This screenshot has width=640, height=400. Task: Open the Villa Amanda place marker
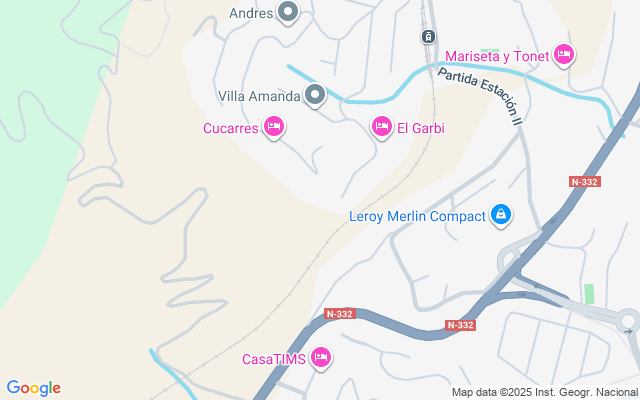315,96
